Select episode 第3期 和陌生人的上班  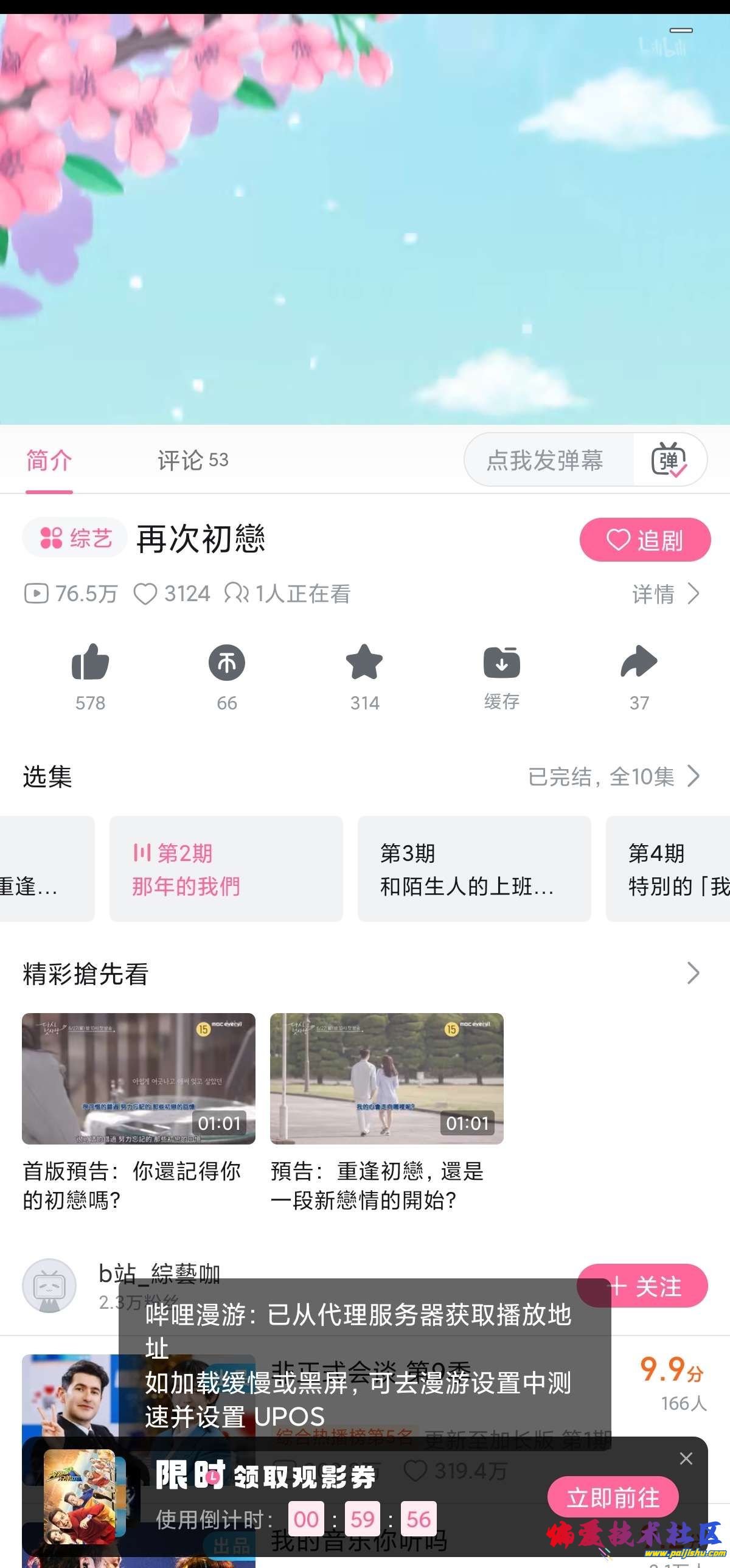point(474,869)
